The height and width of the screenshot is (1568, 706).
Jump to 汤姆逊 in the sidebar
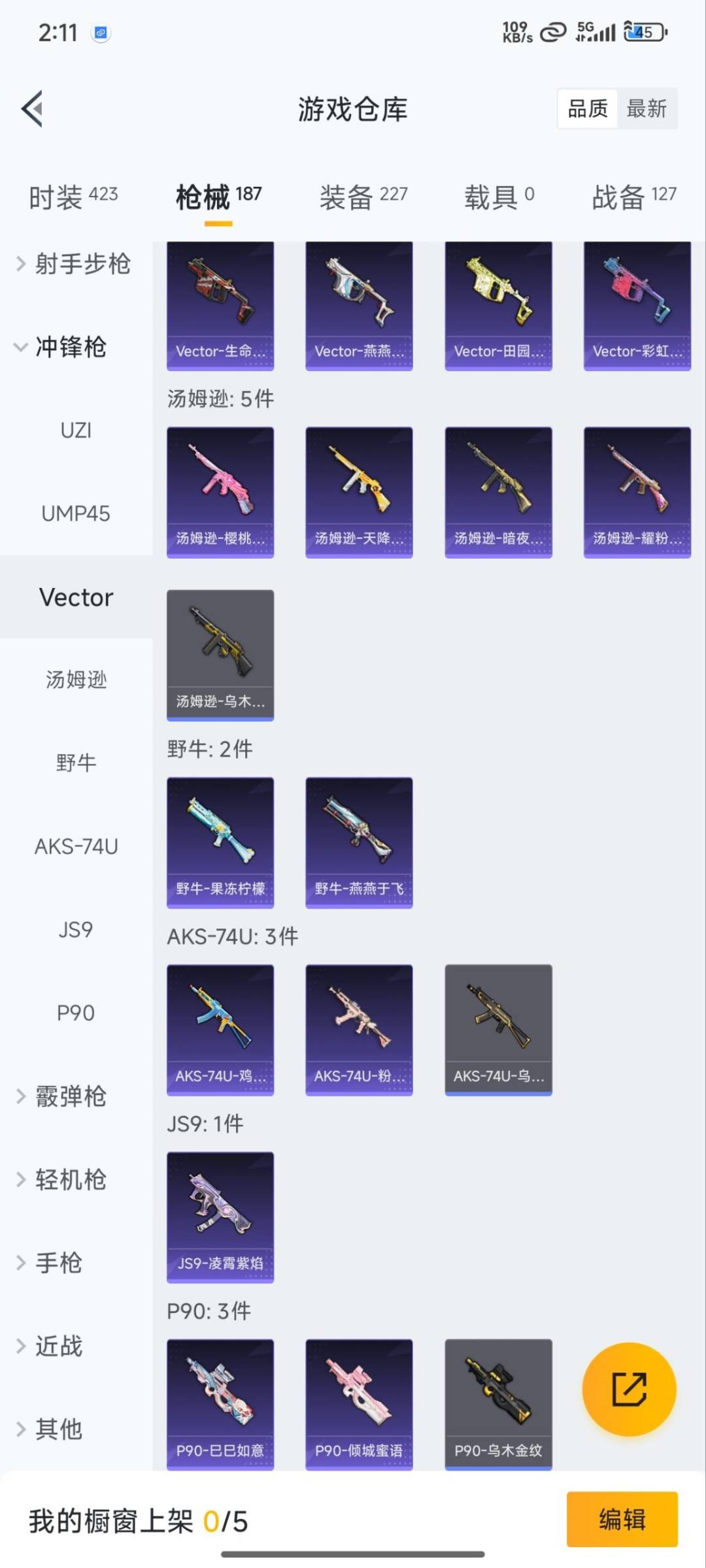76,680
